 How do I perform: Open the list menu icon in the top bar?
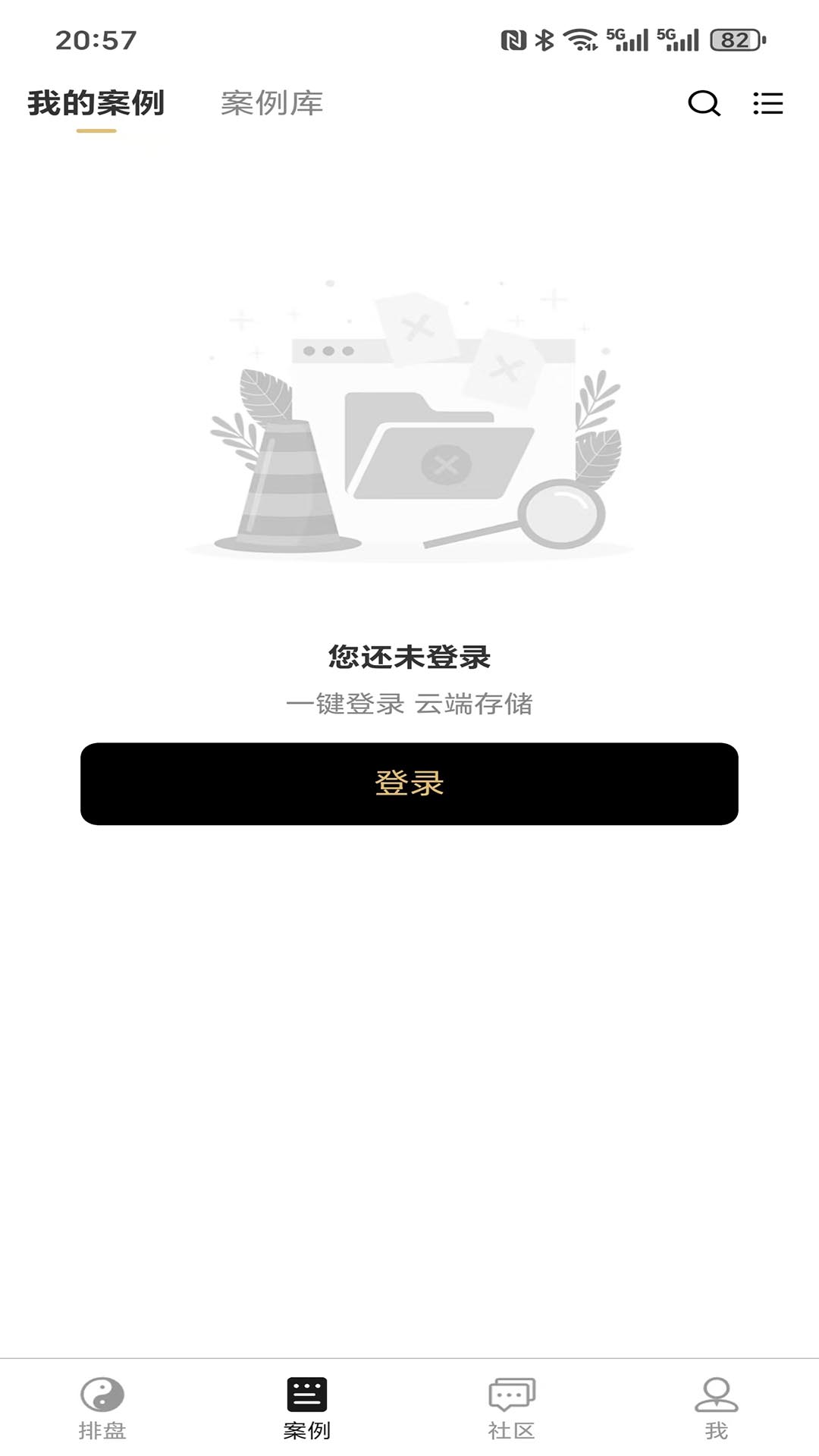click(x=767, y=103)
